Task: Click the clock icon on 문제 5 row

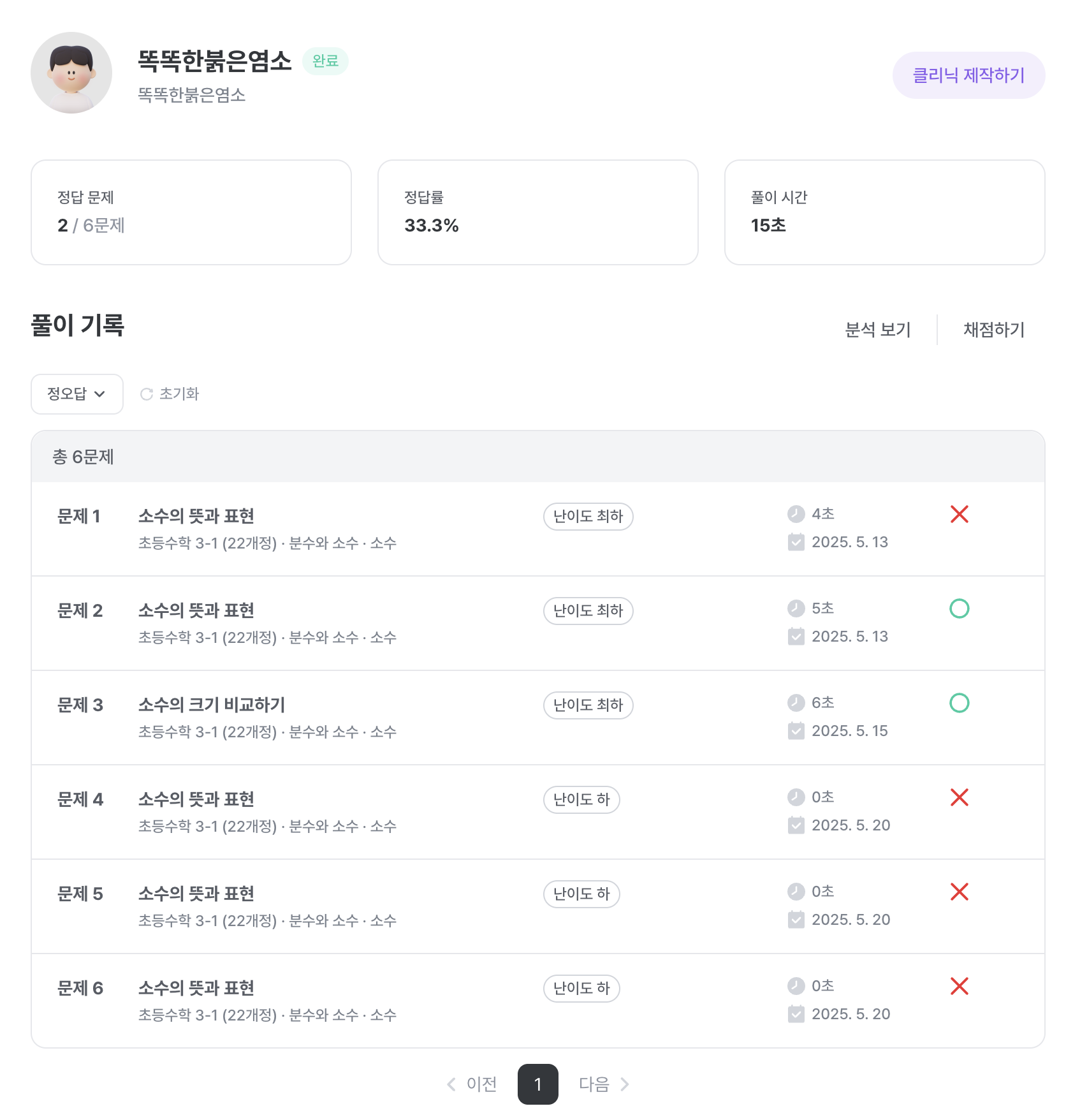Action: point(795,891)
